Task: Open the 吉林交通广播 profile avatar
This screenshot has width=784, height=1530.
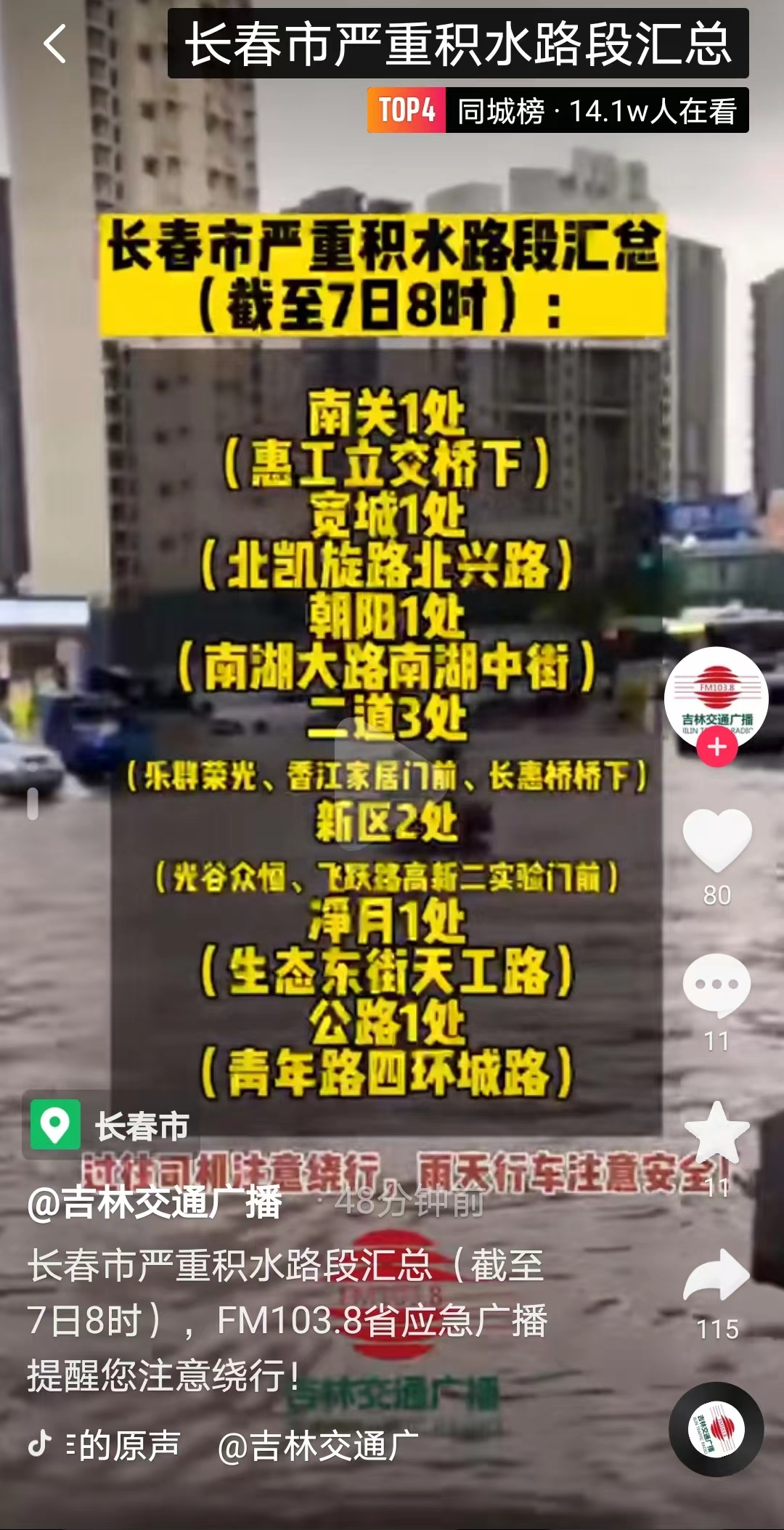Action: 716,697
